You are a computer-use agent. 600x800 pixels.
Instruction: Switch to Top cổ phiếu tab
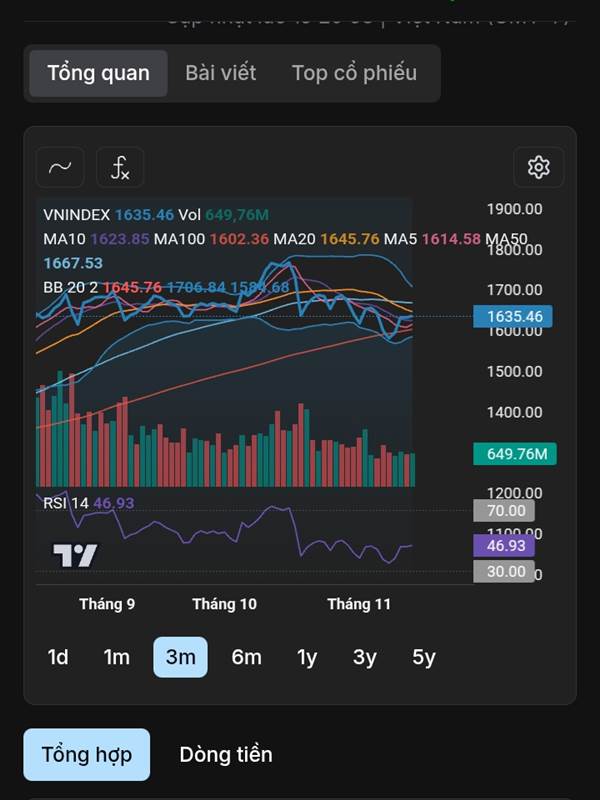[x=354, y=73]
